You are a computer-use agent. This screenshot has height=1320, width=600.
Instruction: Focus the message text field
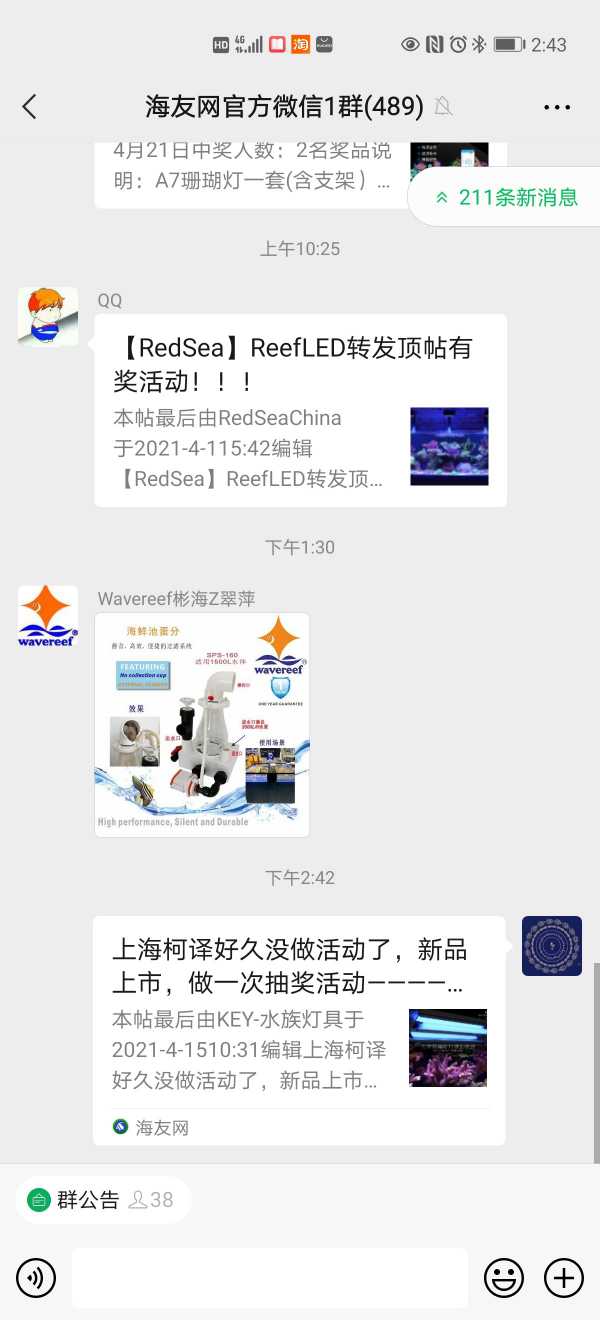tap(270, 1277)
